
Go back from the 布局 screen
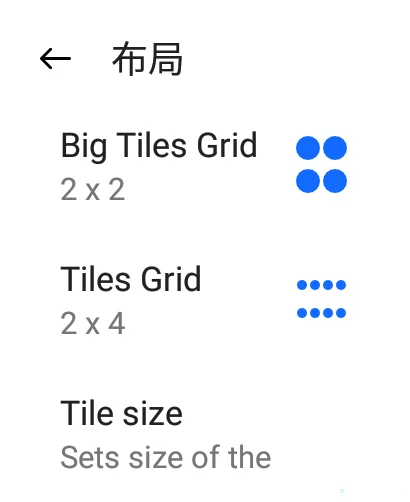click(55, 59)
